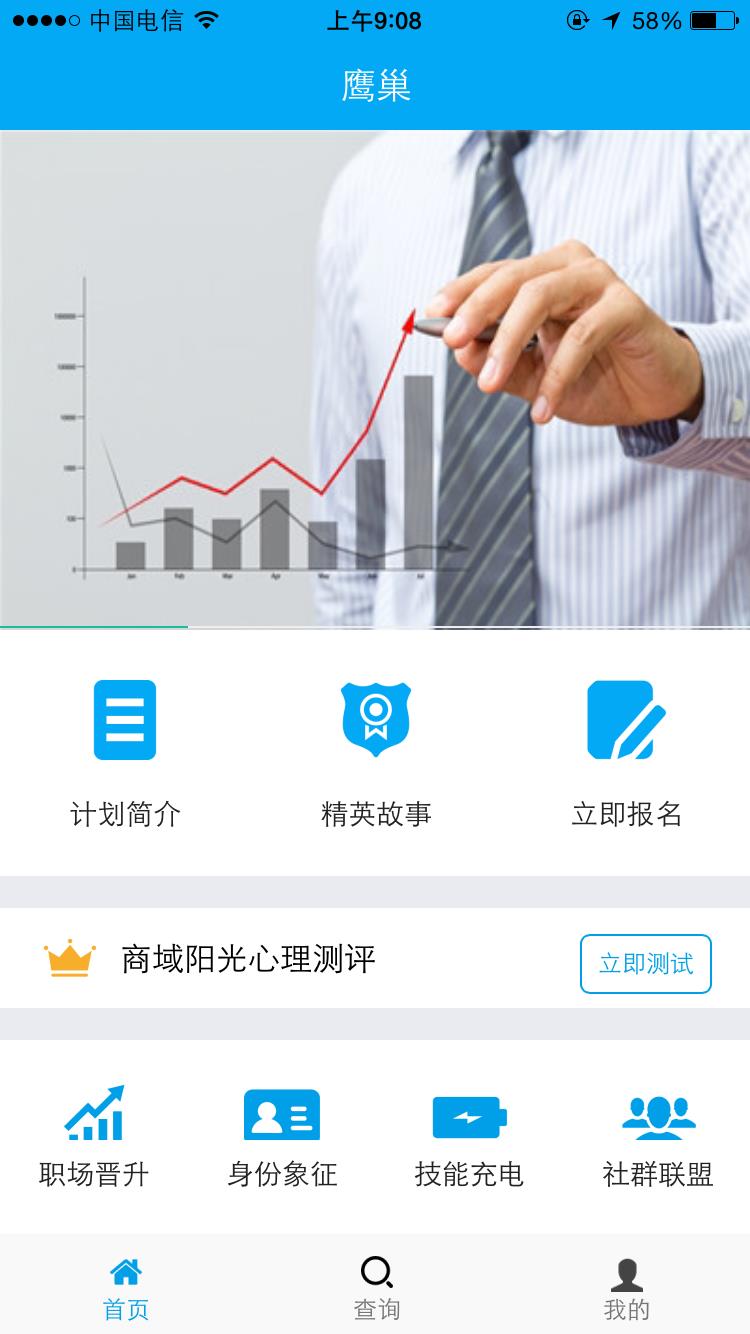
Task: Switch to the 我的 profile tab
Action: (x=627, y=1289)
